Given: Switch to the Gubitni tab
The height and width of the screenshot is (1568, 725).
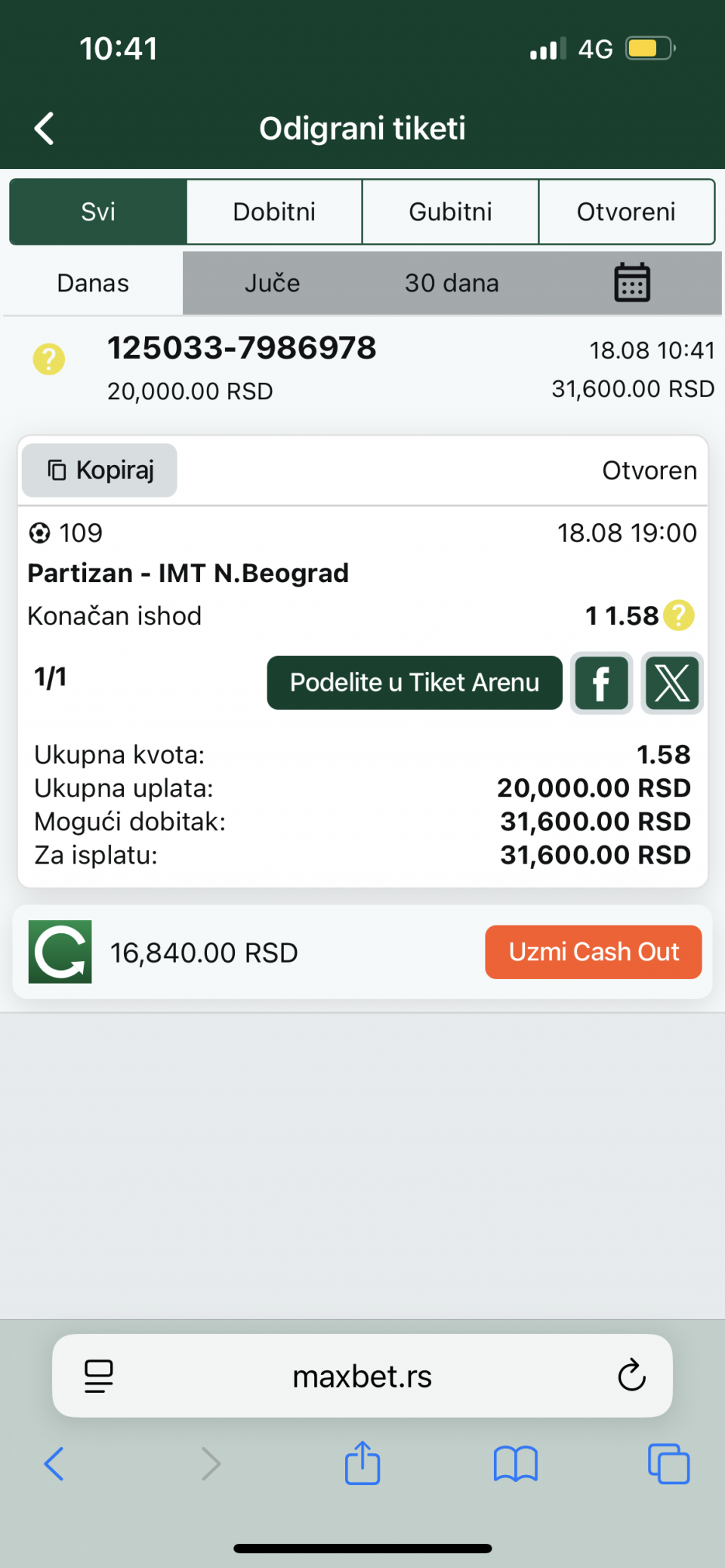Looking at the screenshot, I should click(450, 211).
